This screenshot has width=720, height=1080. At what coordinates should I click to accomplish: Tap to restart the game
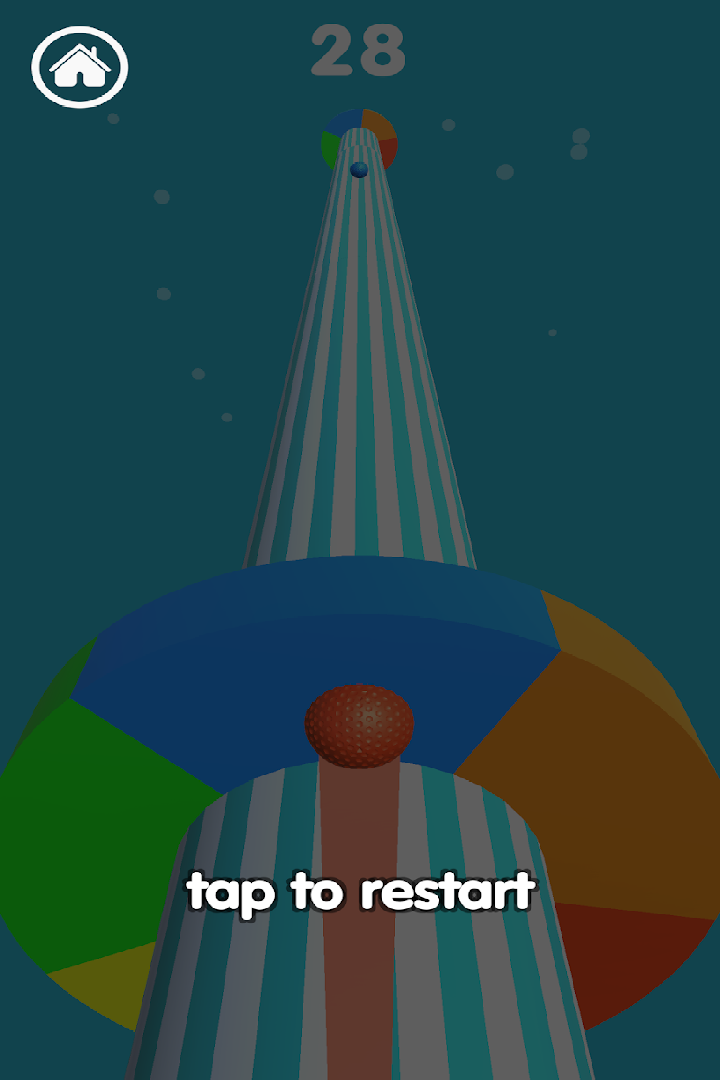click(x=361, y=890)
